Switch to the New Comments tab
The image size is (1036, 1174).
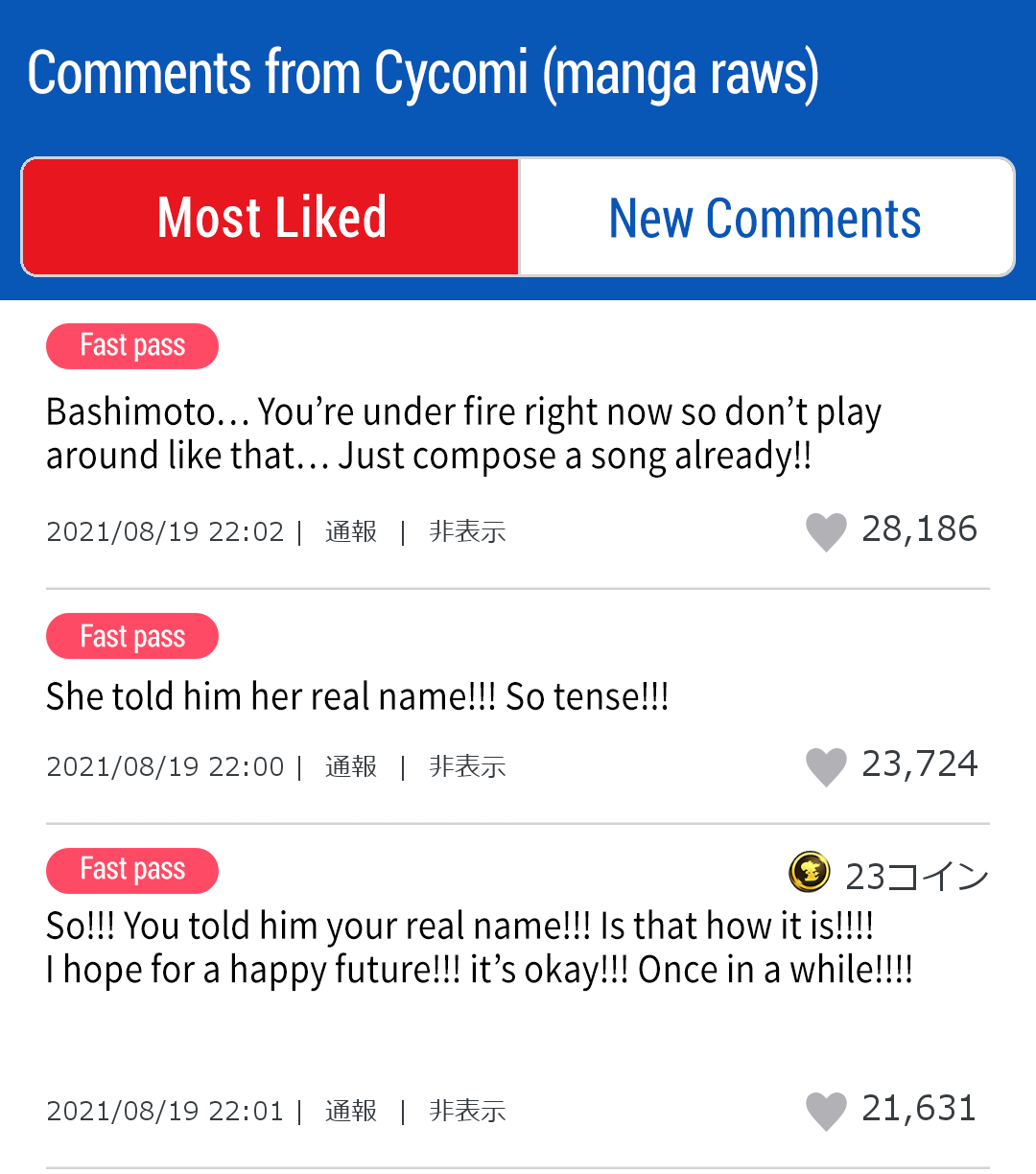click(765, 218)
